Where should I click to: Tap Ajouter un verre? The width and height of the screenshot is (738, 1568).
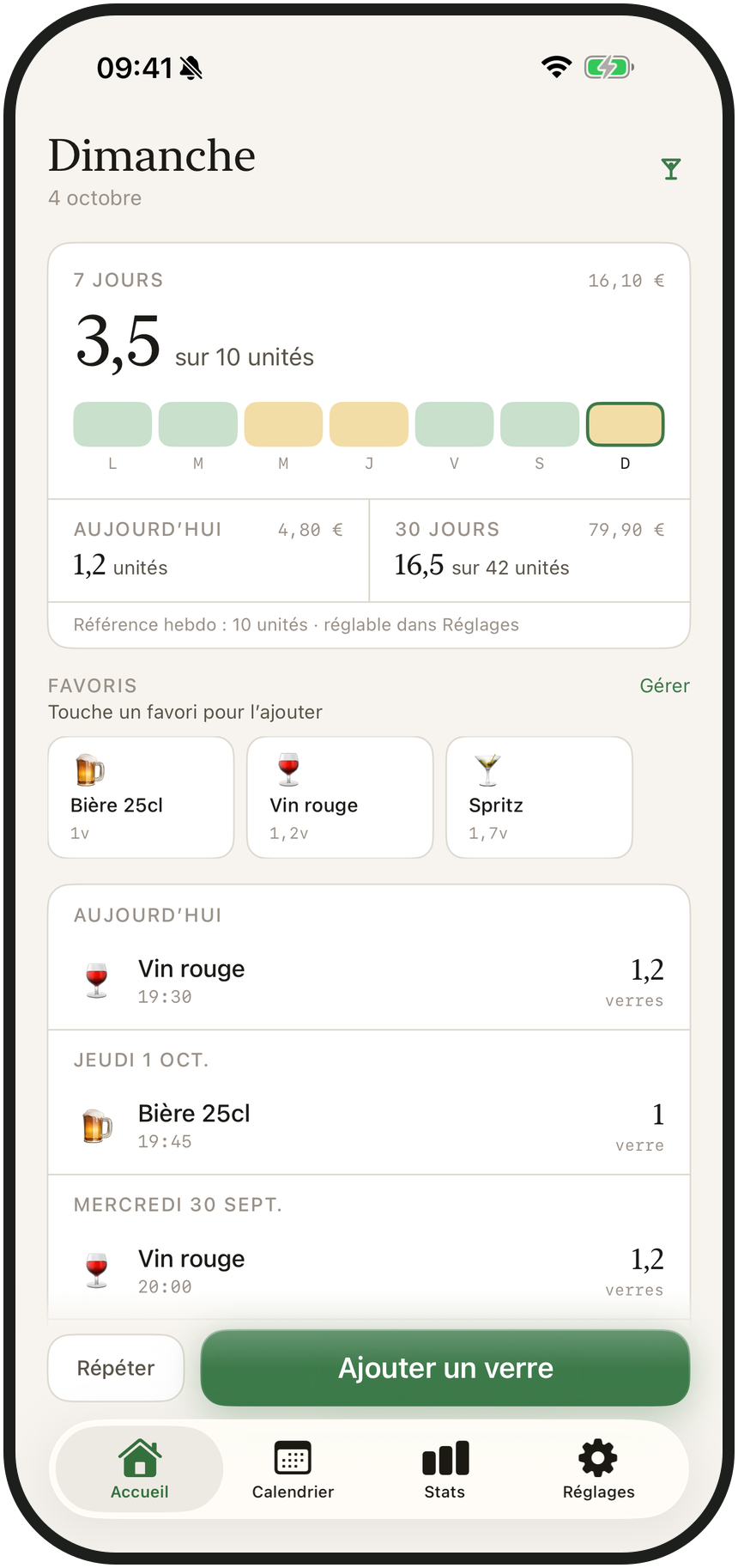pyautogui.click(x=445, y=1368)
